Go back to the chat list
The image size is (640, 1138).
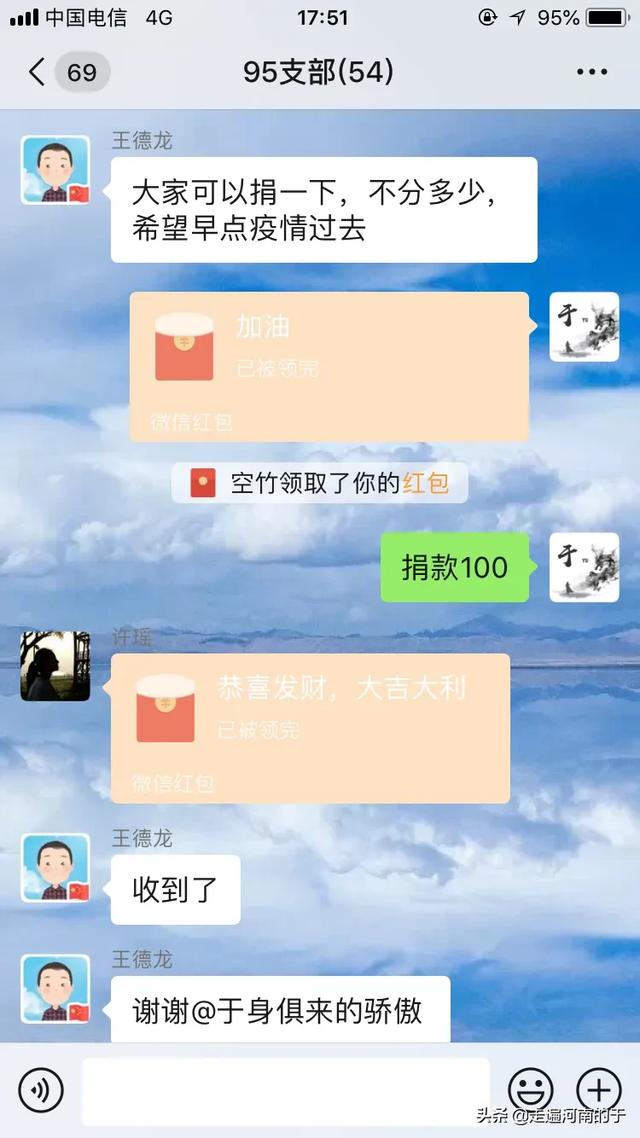pos(38,72)
